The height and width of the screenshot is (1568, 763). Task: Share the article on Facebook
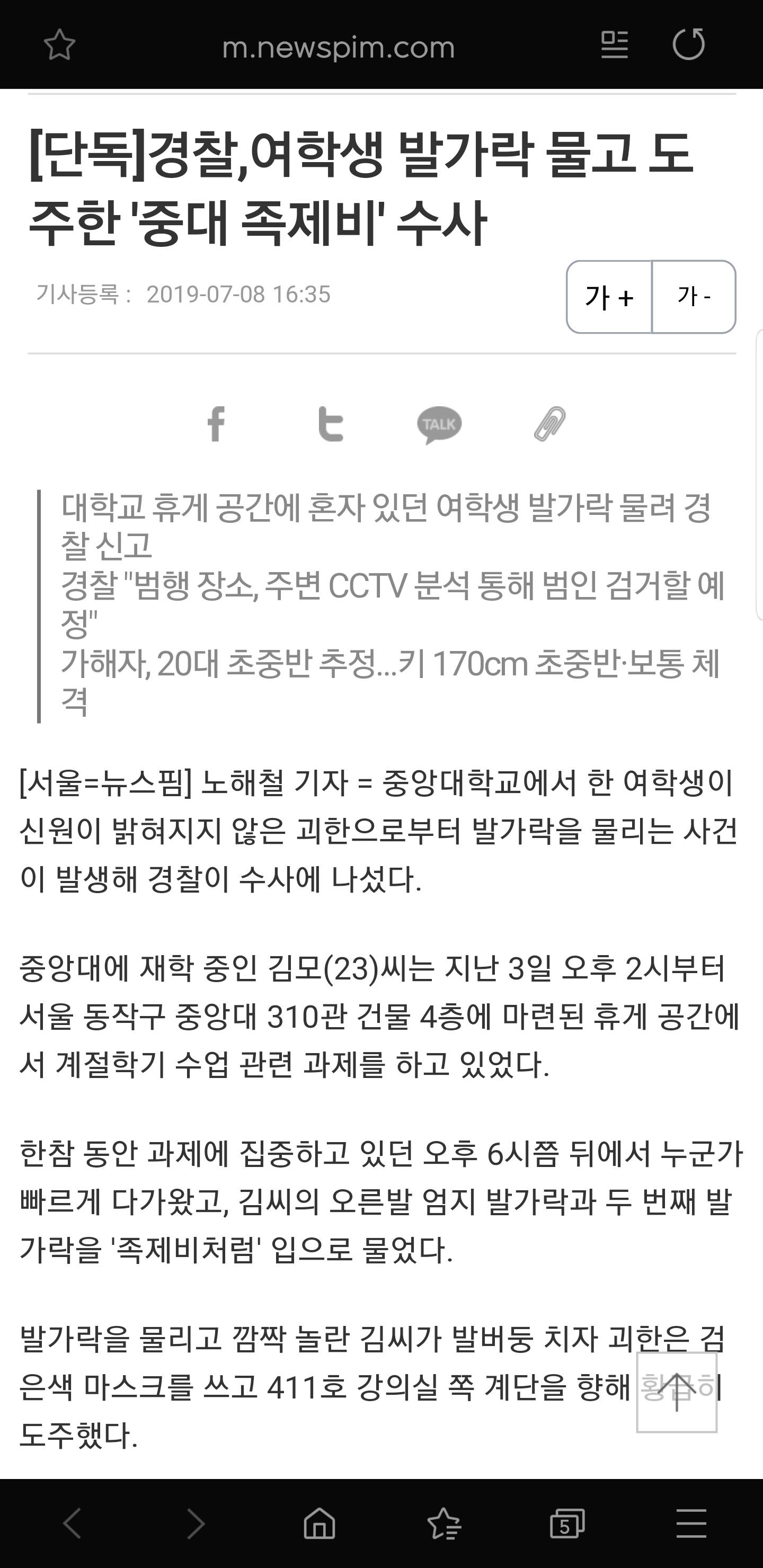216,424
